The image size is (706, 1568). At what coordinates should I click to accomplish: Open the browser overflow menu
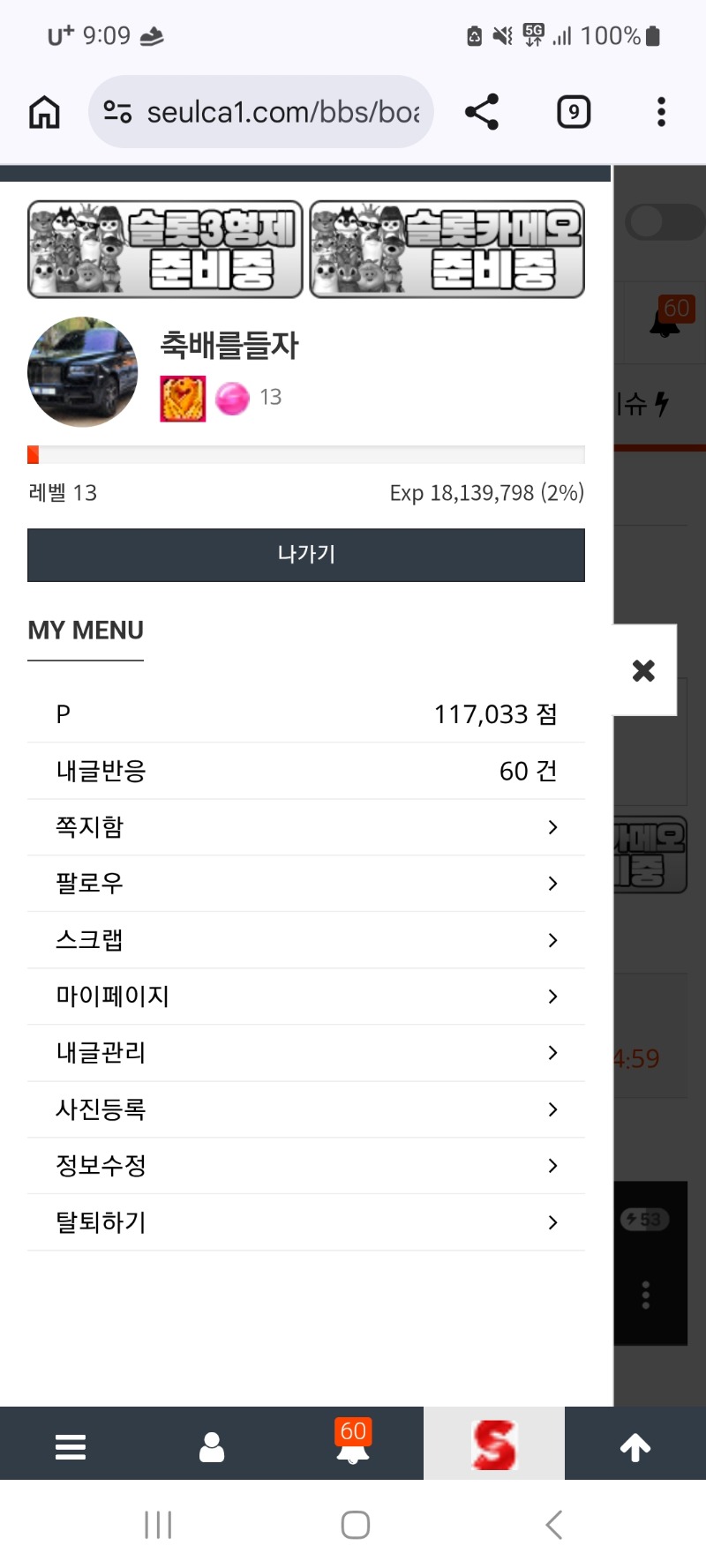pos(661,112)
